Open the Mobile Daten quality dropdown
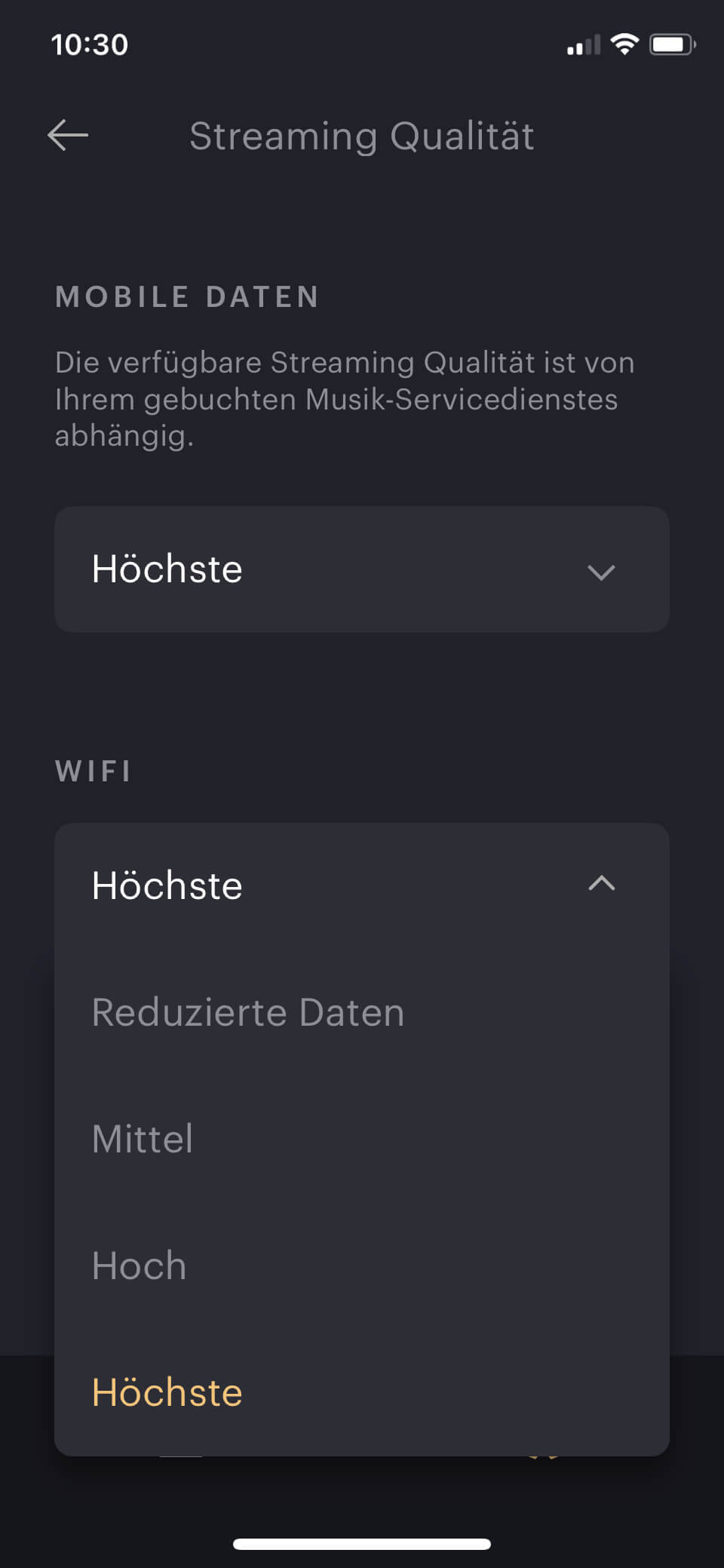Image resolution: width=724 pixels, height=1568 pixels. (x=362, y=569)
